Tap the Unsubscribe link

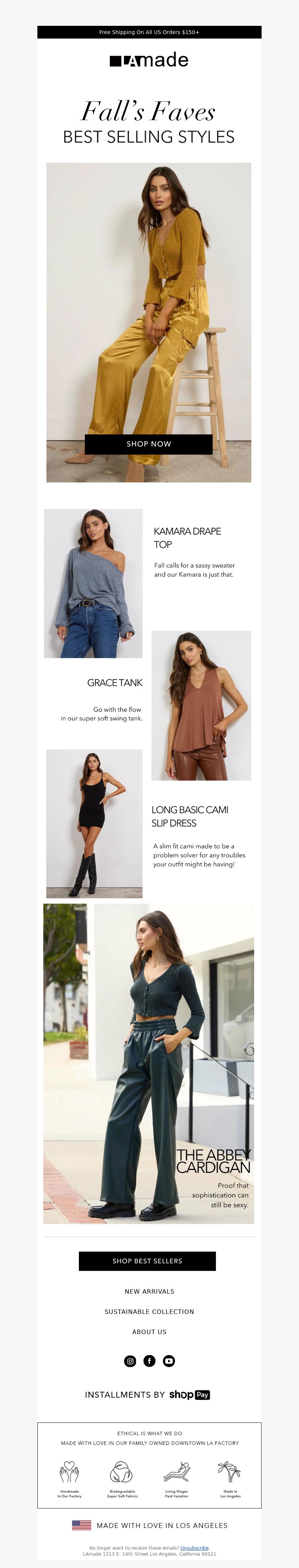[x=194, y=1547]
